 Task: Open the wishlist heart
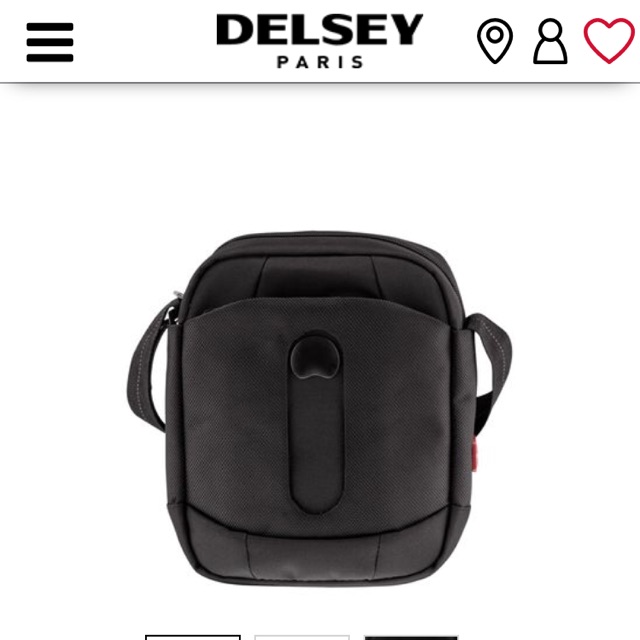(608, 41)
